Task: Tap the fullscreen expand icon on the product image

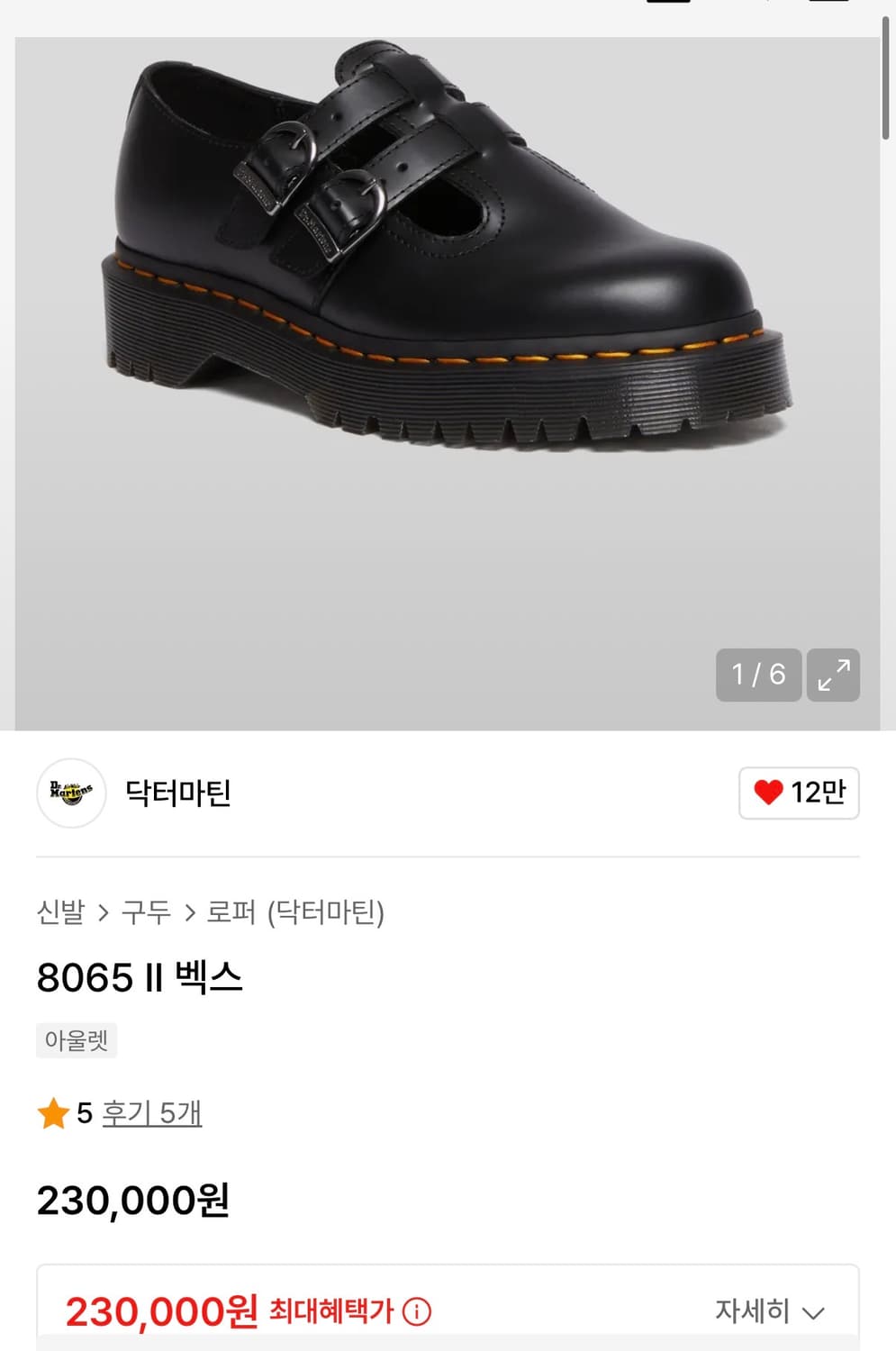Action: [x=831, y=674]
